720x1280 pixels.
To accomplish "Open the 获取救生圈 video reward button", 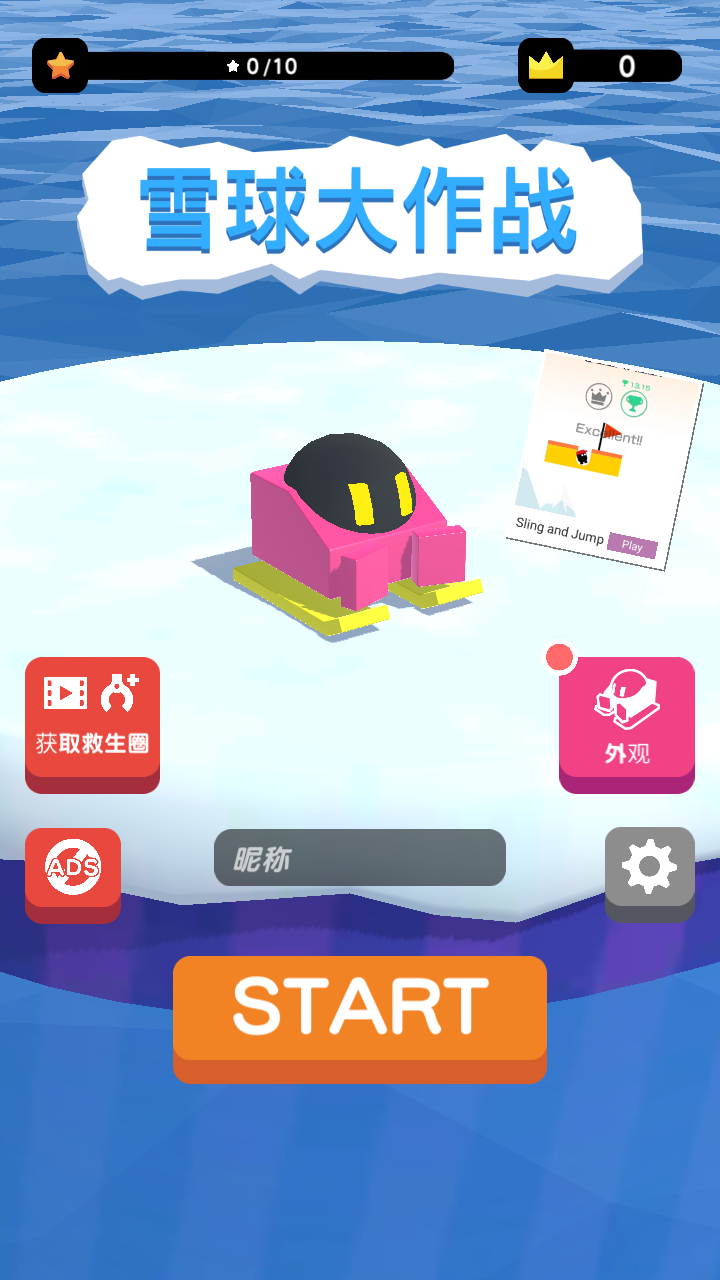I will pos(92,718).
